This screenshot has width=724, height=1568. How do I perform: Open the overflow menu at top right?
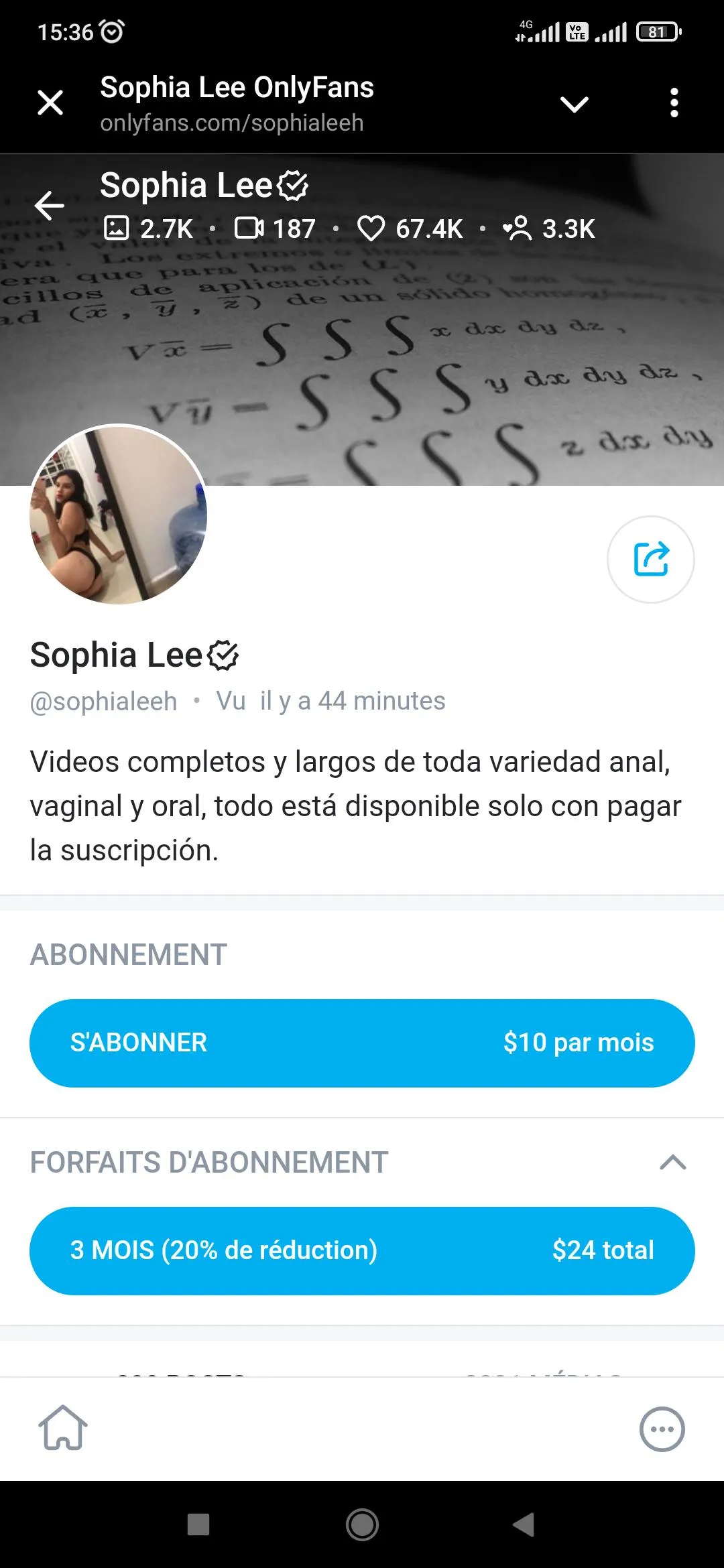(x=674, y=104)
